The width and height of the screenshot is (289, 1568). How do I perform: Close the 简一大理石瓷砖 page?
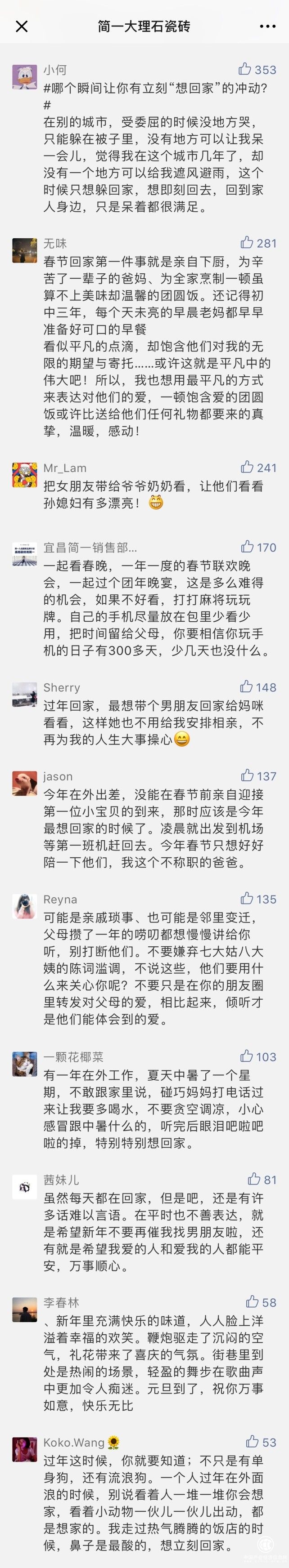tap(21, 26)
